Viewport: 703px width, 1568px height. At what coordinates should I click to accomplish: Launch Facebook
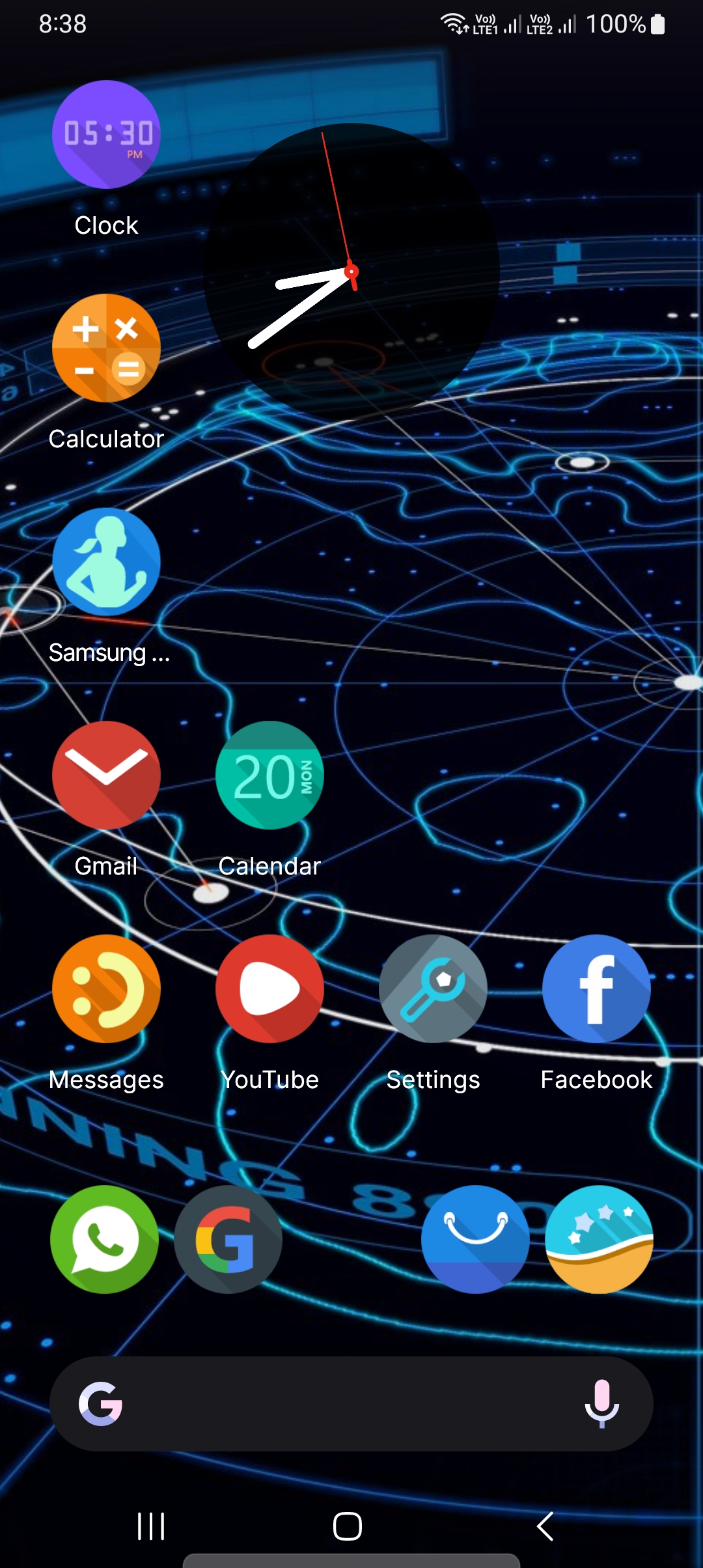pyautogui.click(x=596, y=988)
